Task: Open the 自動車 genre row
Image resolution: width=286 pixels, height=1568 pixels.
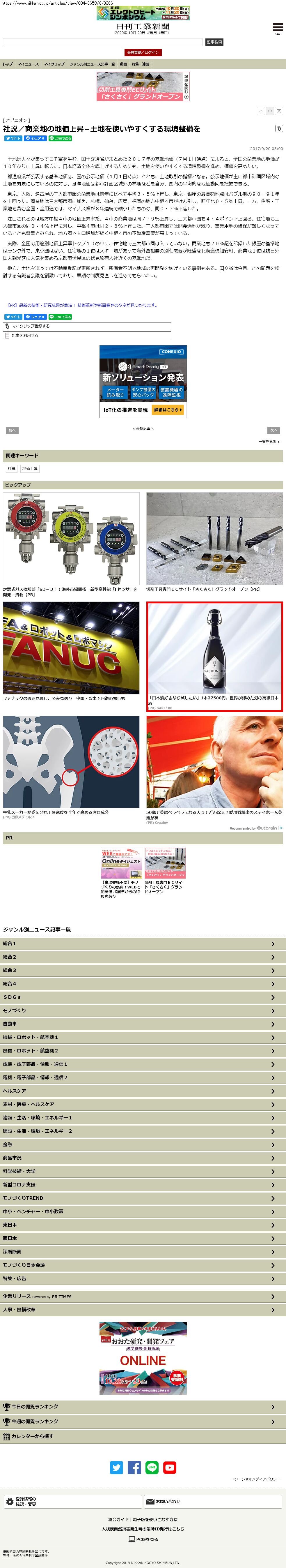Action: point(143,1024)
